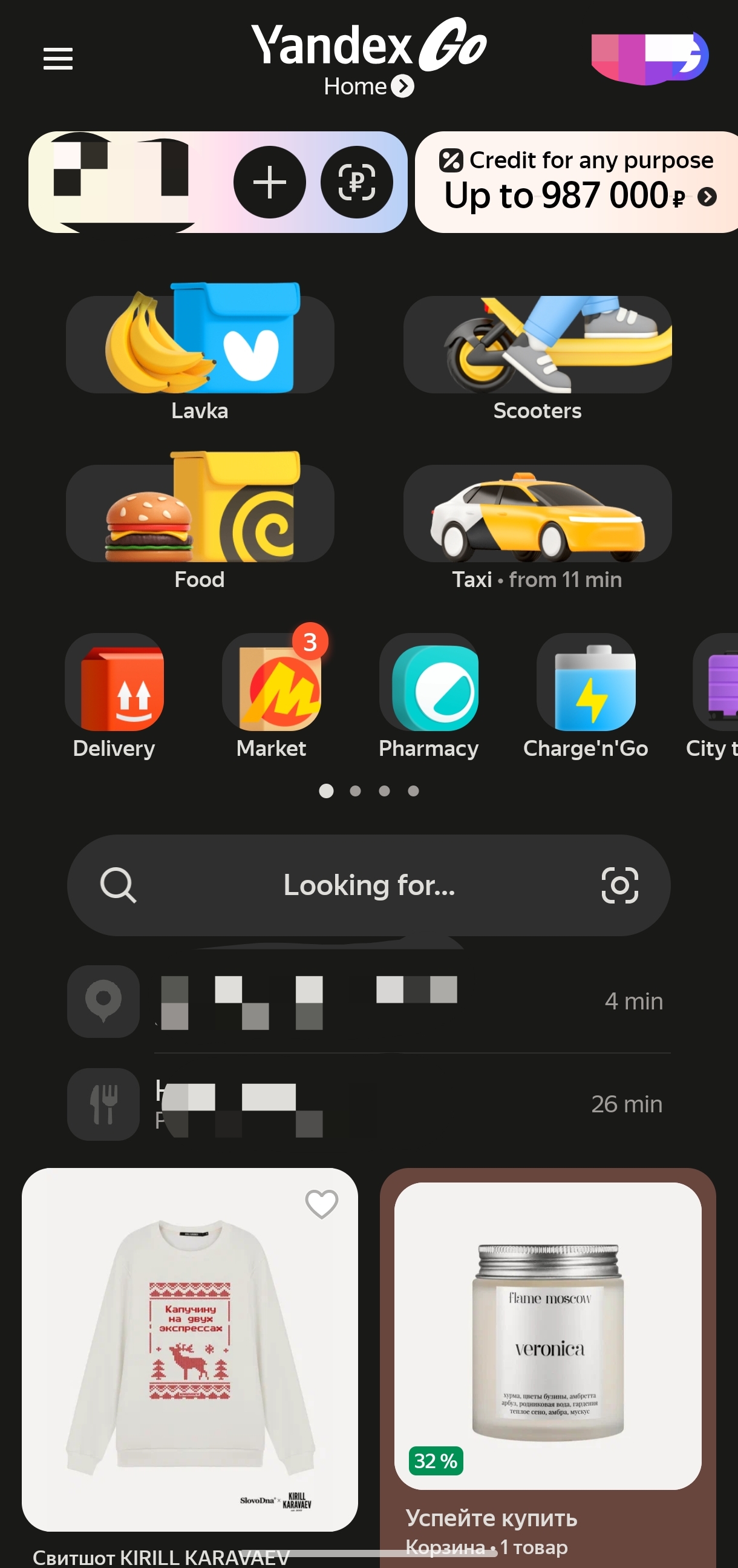
Task: Like the KIRILL KARAVAEV sweatshirt
Action: 321,1204
